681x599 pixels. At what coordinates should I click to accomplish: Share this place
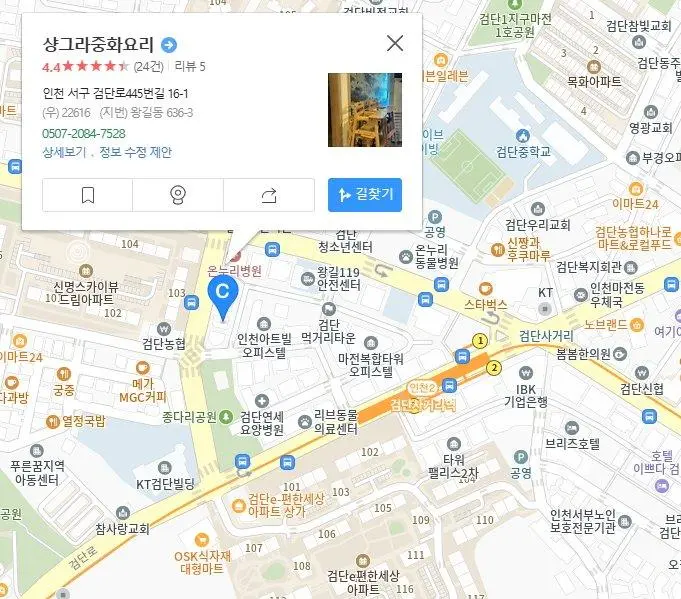[x=268, y=195]
